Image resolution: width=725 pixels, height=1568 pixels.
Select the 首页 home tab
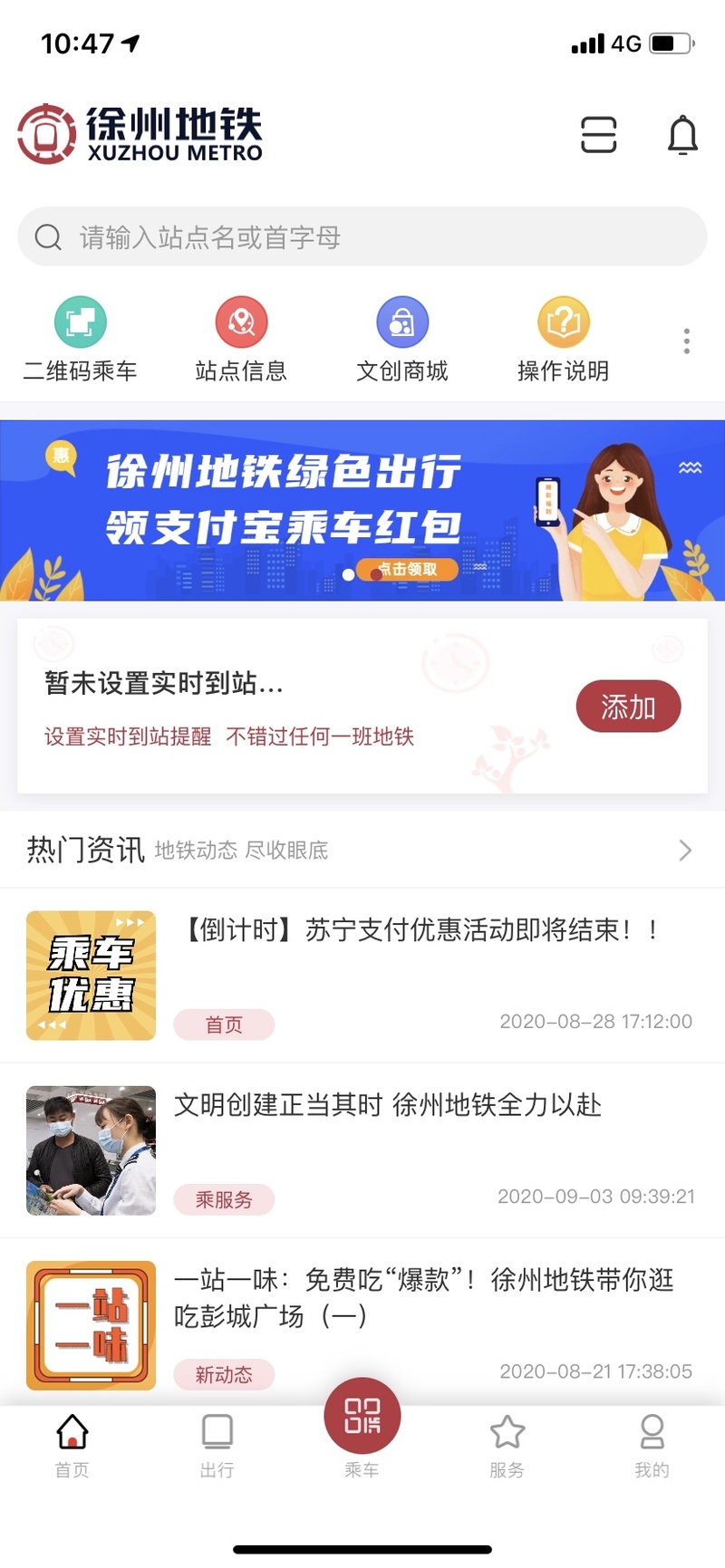coord(72,1446)
